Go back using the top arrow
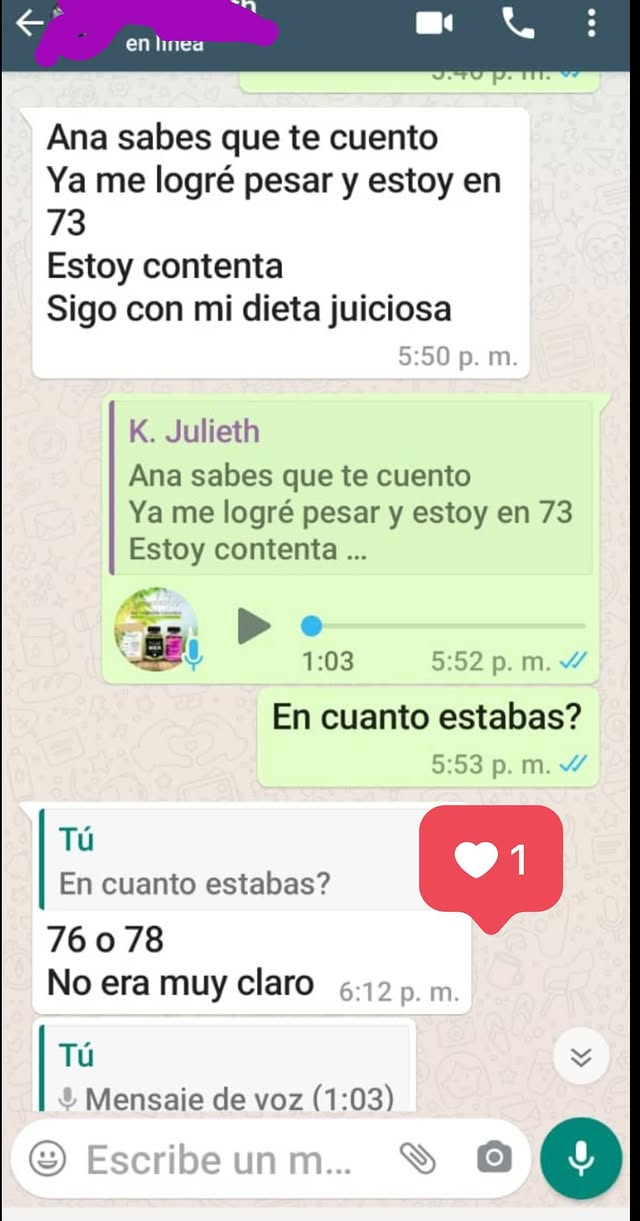This screenshot has height=1221, width=640. coord(30,22)
